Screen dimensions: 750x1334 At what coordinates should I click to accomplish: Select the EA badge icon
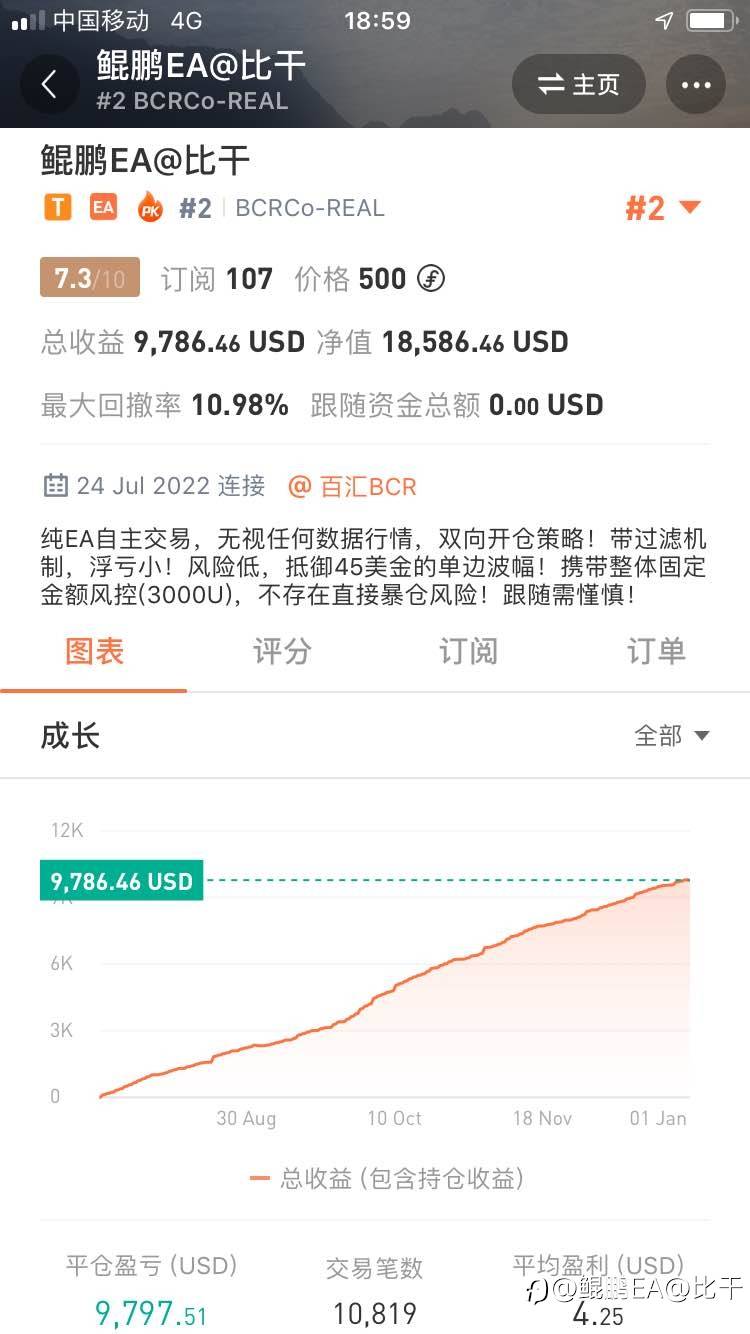point(103,207)
